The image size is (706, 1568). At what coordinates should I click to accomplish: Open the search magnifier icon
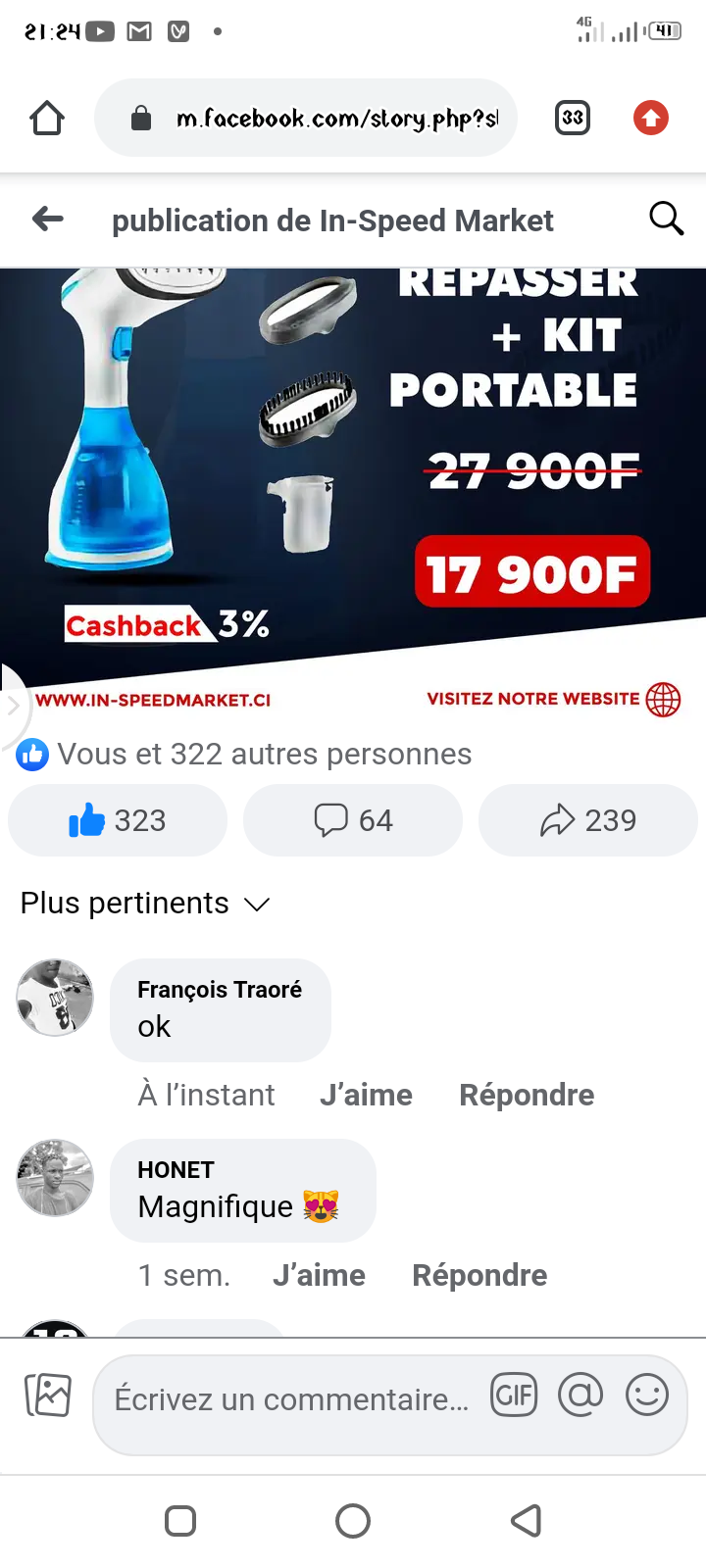[666, 219]
